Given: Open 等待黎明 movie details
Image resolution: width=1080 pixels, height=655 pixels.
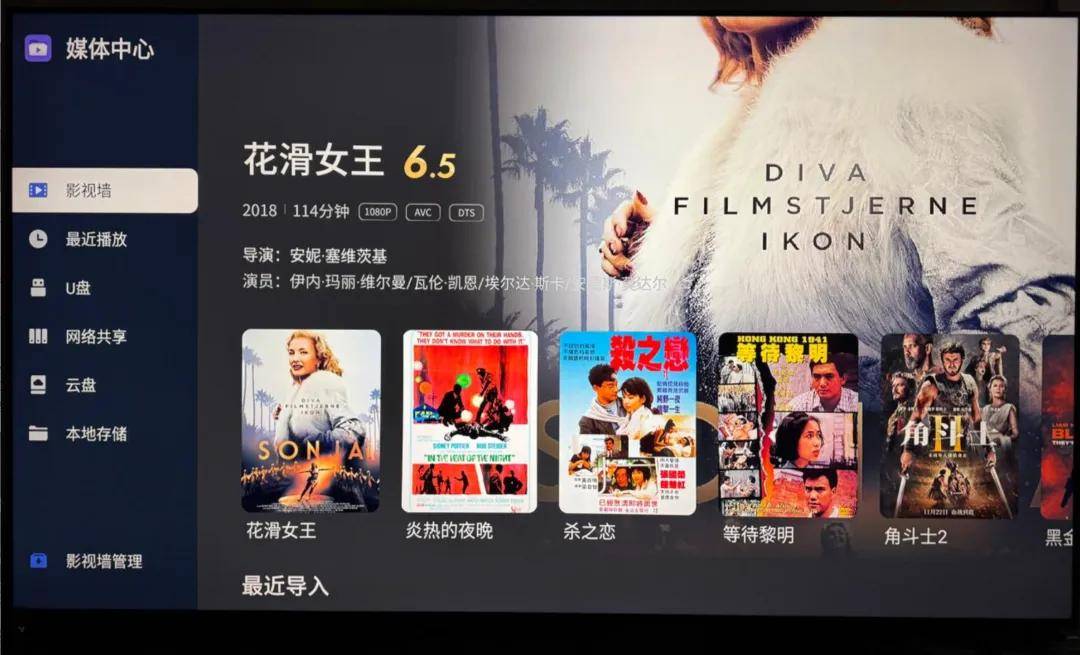Looking at the screenshot, I should (788, 424).
